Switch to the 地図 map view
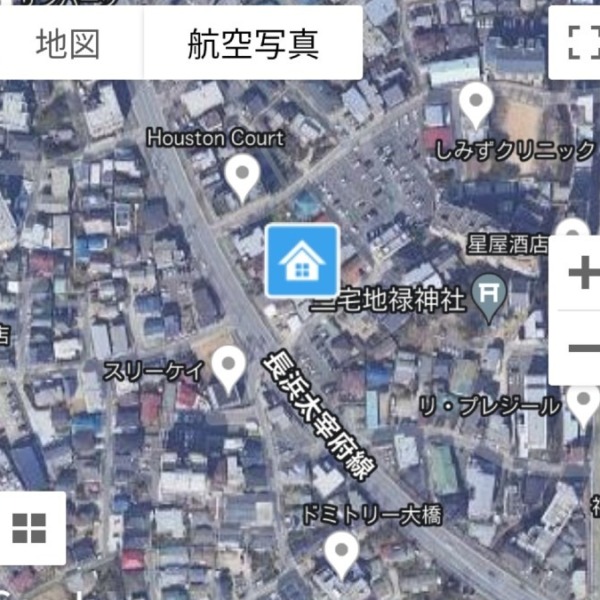The height and width of the screenshot is (600, 600). (68, 44)
